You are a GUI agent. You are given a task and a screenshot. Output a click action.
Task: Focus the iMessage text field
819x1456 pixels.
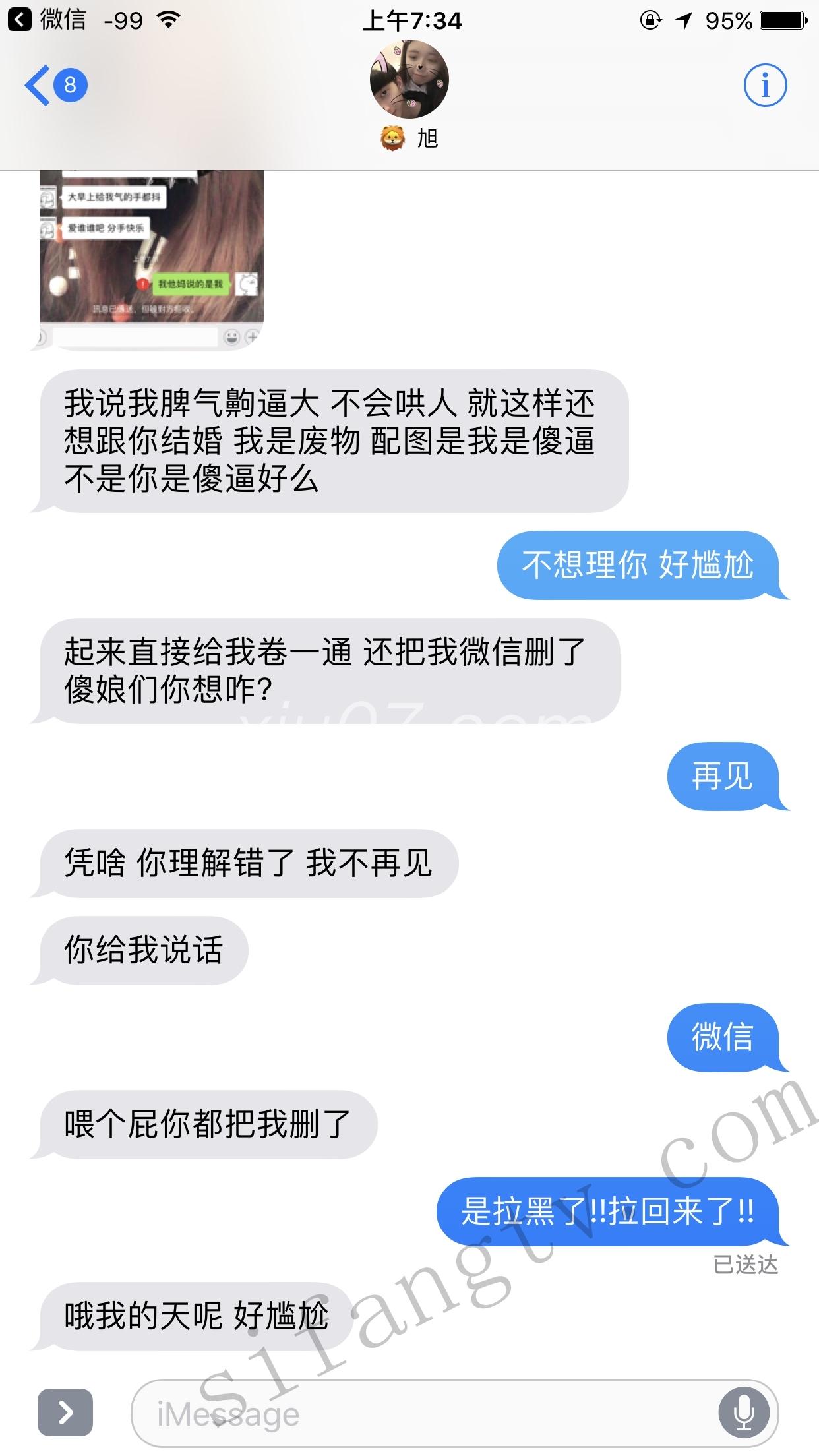pyautogui.click(x=422, y=1414)
